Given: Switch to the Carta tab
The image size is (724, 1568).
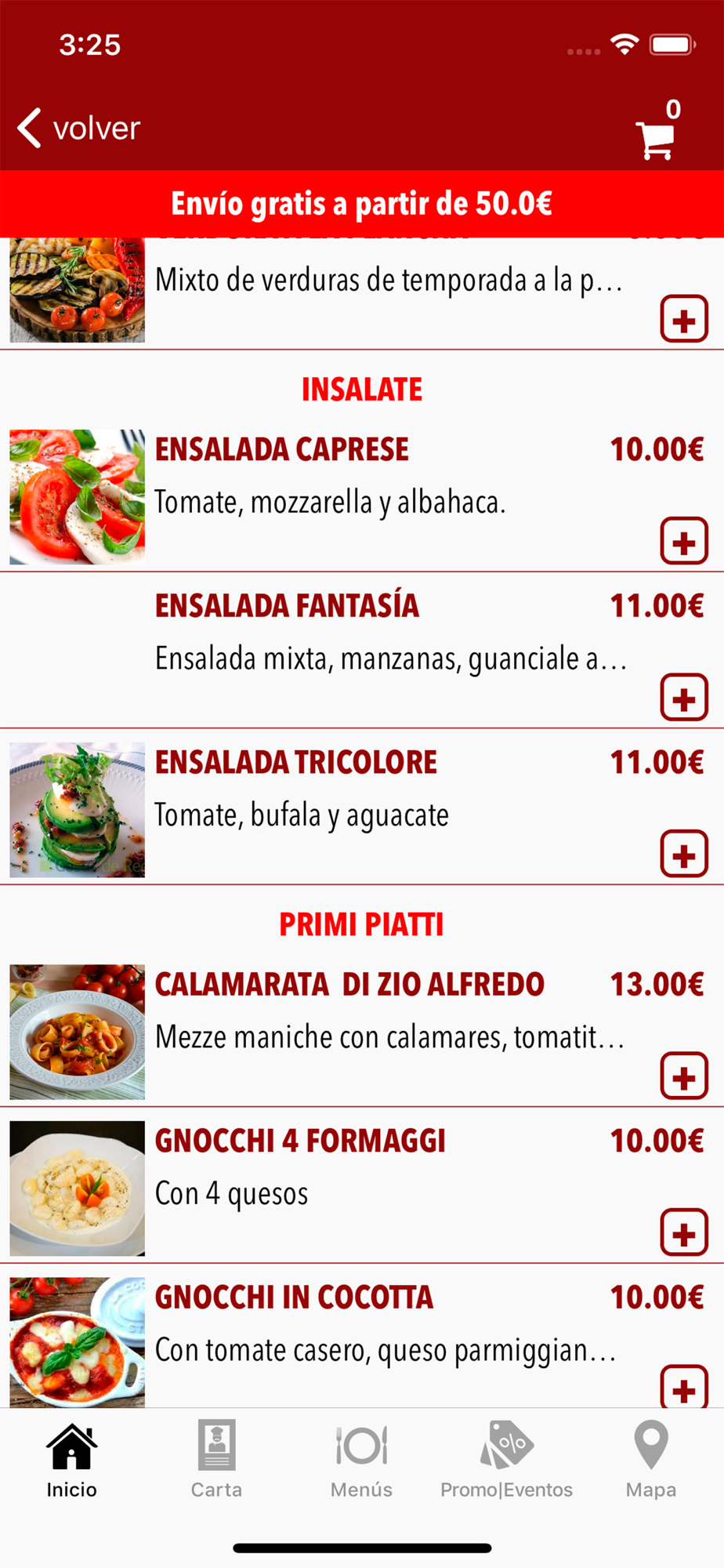Looking at the screenshot, I should [216, 1460].
